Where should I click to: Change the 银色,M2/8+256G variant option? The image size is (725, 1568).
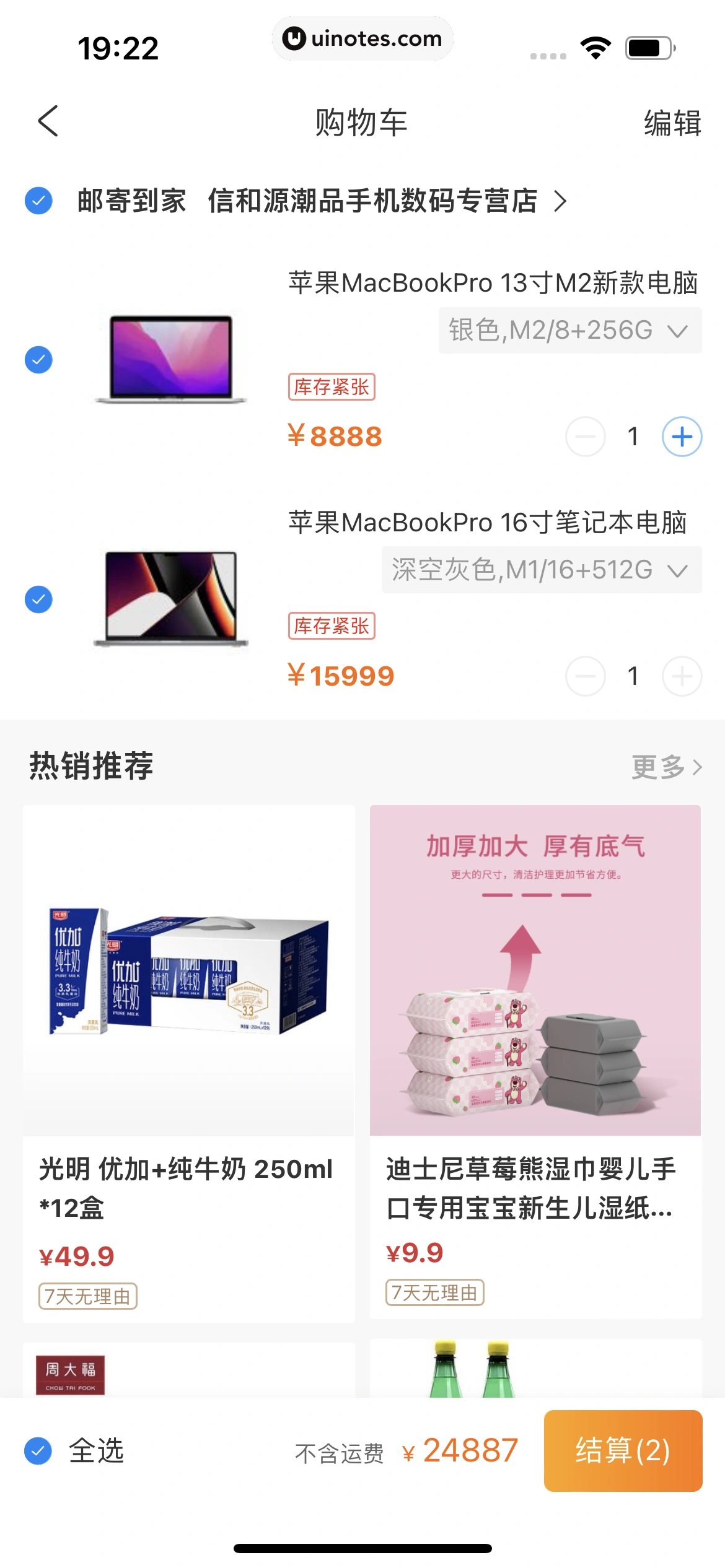569,331
